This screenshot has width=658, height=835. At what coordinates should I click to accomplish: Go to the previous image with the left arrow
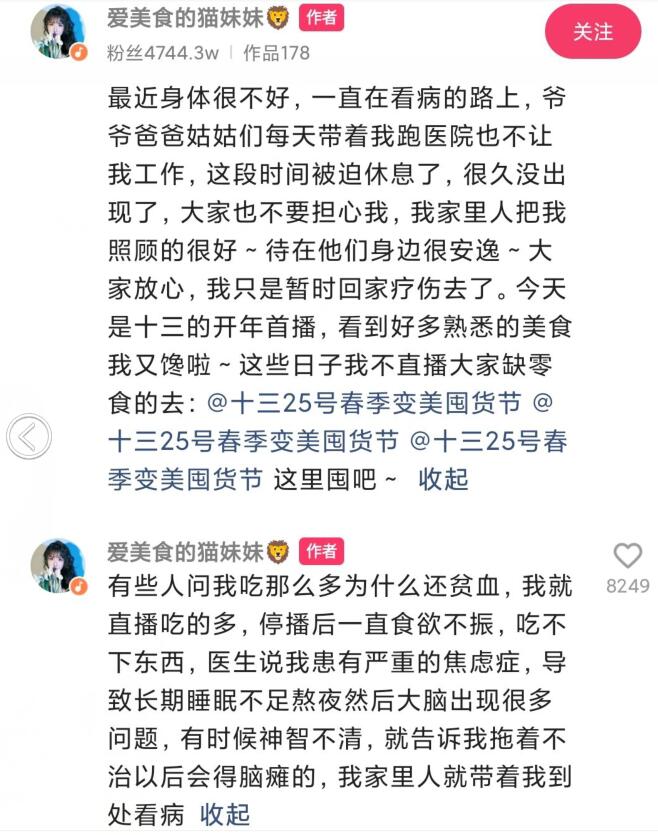(x=28, y=436)
